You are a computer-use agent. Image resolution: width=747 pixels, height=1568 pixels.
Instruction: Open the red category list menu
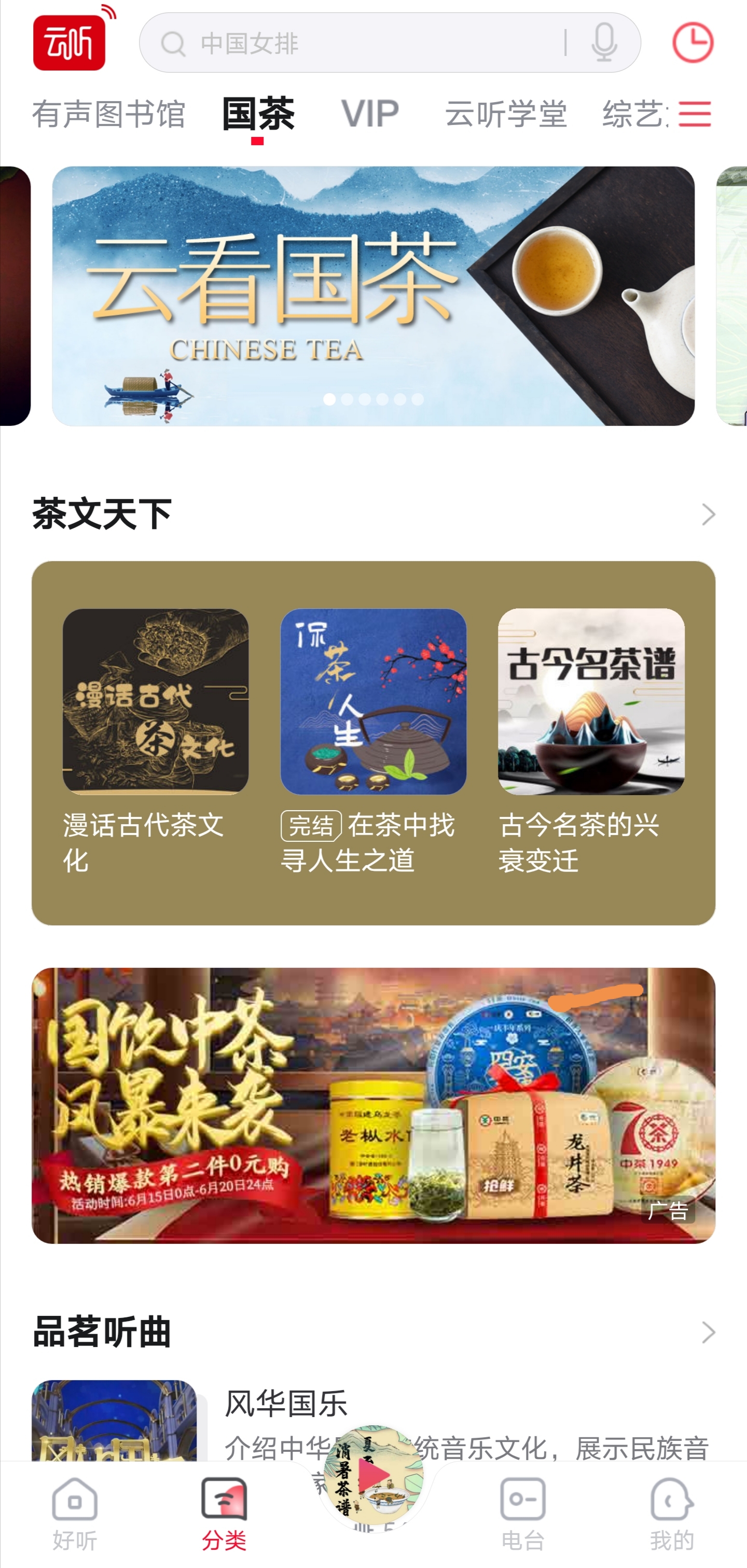point(695,115)
